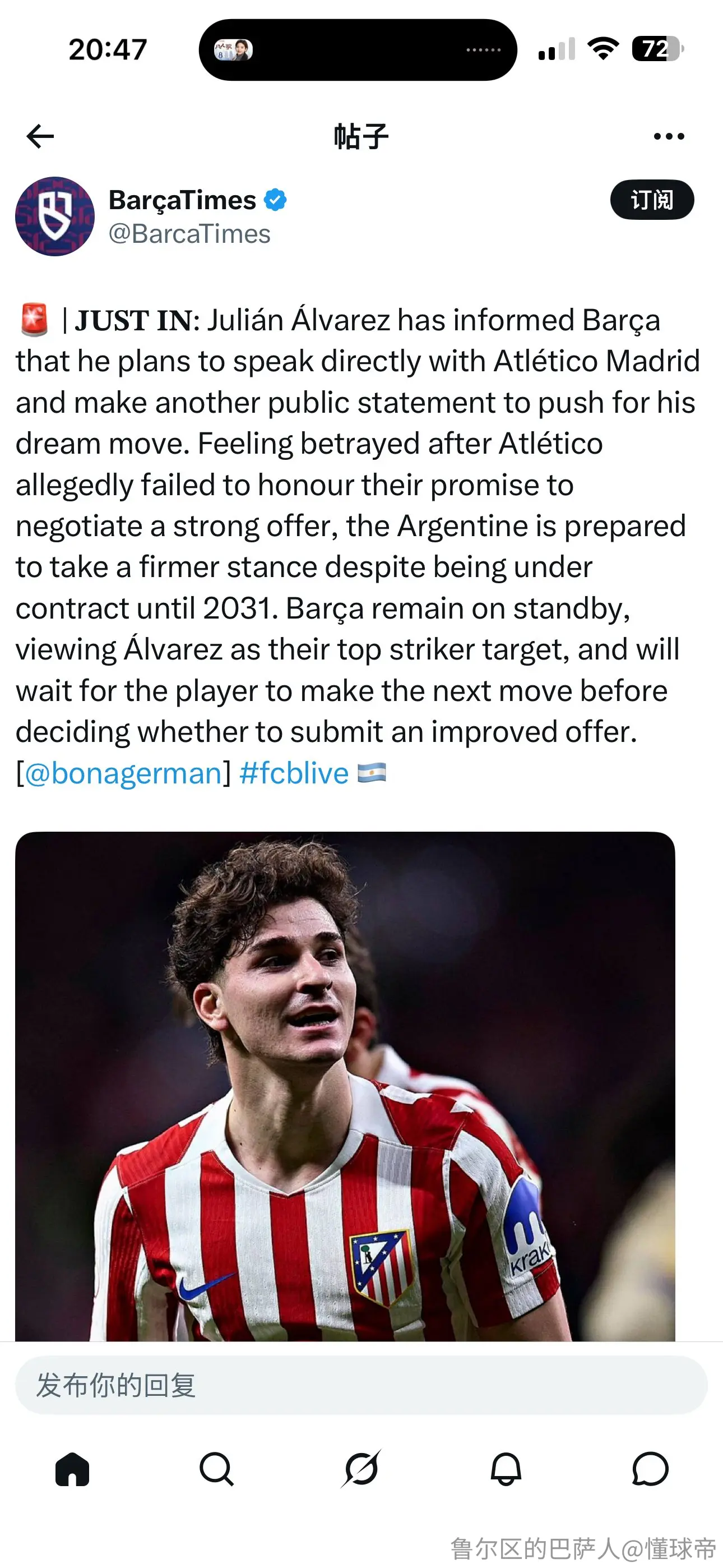Open the #fcblive hashtag
This screenshot has width=723, height=1568.
tap(294, 773)
